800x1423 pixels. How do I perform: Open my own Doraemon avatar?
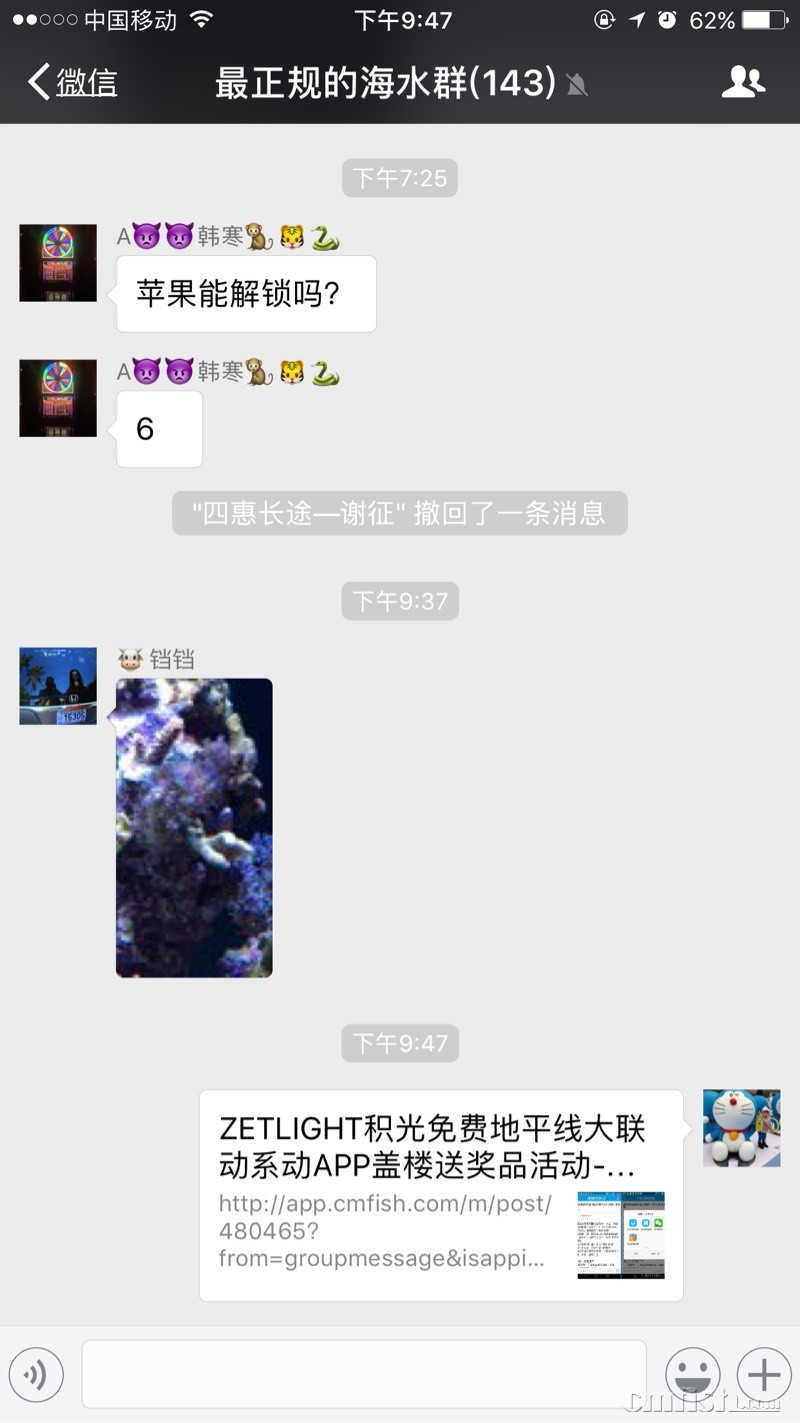tap(741, 1128)
